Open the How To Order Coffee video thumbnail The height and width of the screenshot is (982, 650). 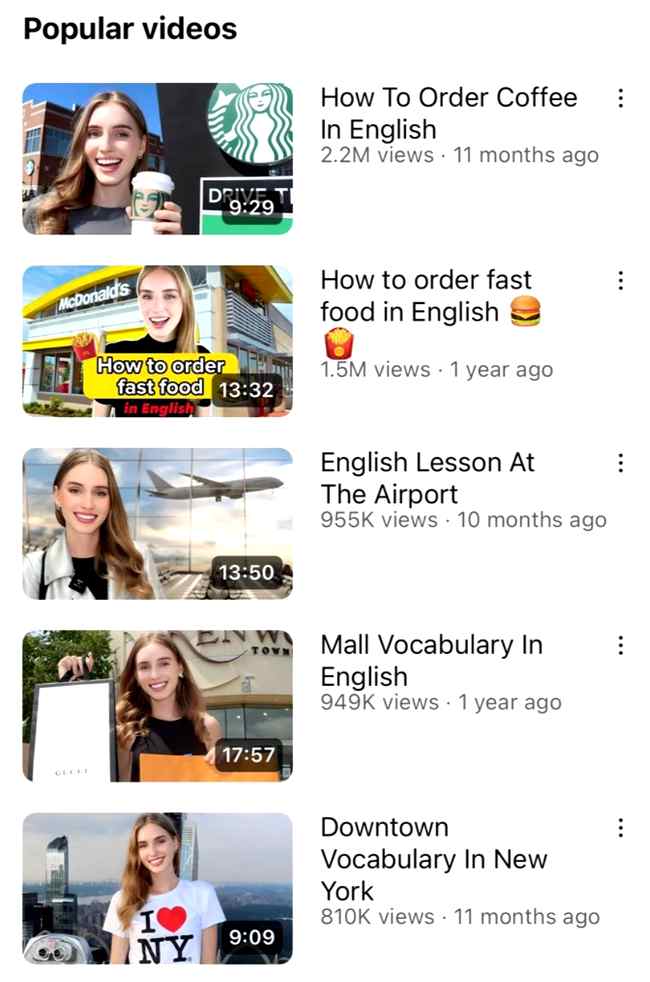pos(157,158)
